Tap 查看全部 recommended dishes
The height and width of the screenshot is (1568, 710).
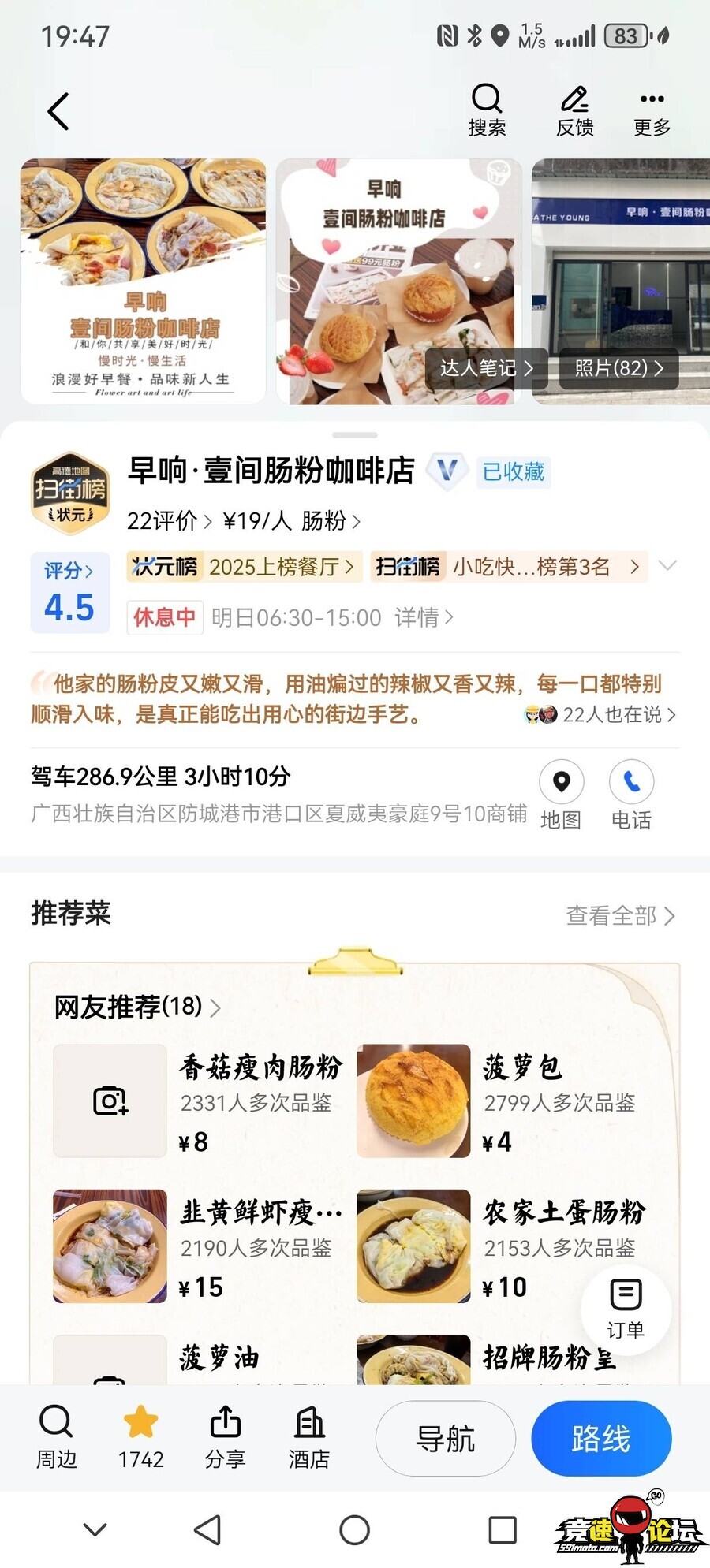coord(620,915)
